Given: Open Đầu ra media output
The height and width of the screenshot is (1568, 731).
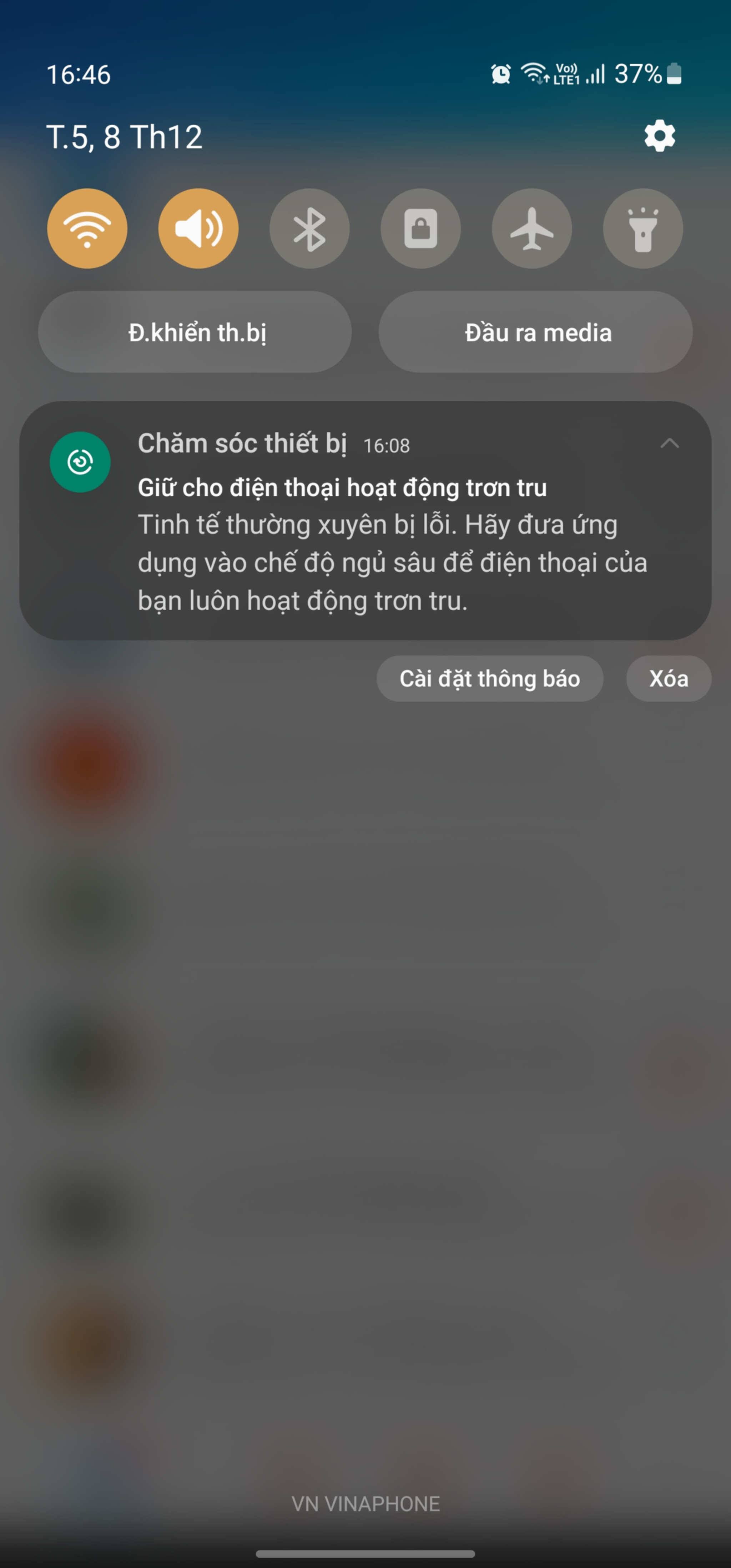Looking at the screenshot, I should 536,332.
